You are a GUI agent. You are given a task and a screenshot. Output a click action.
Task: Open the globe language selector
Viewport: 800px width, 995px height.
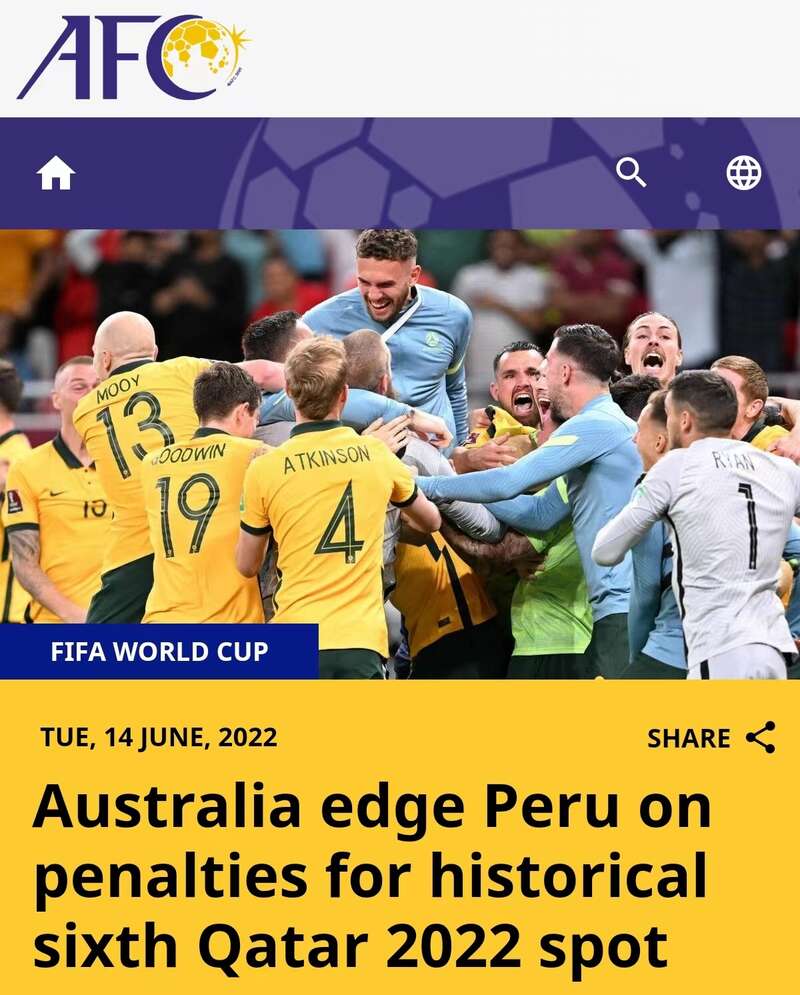coord(743,173)
